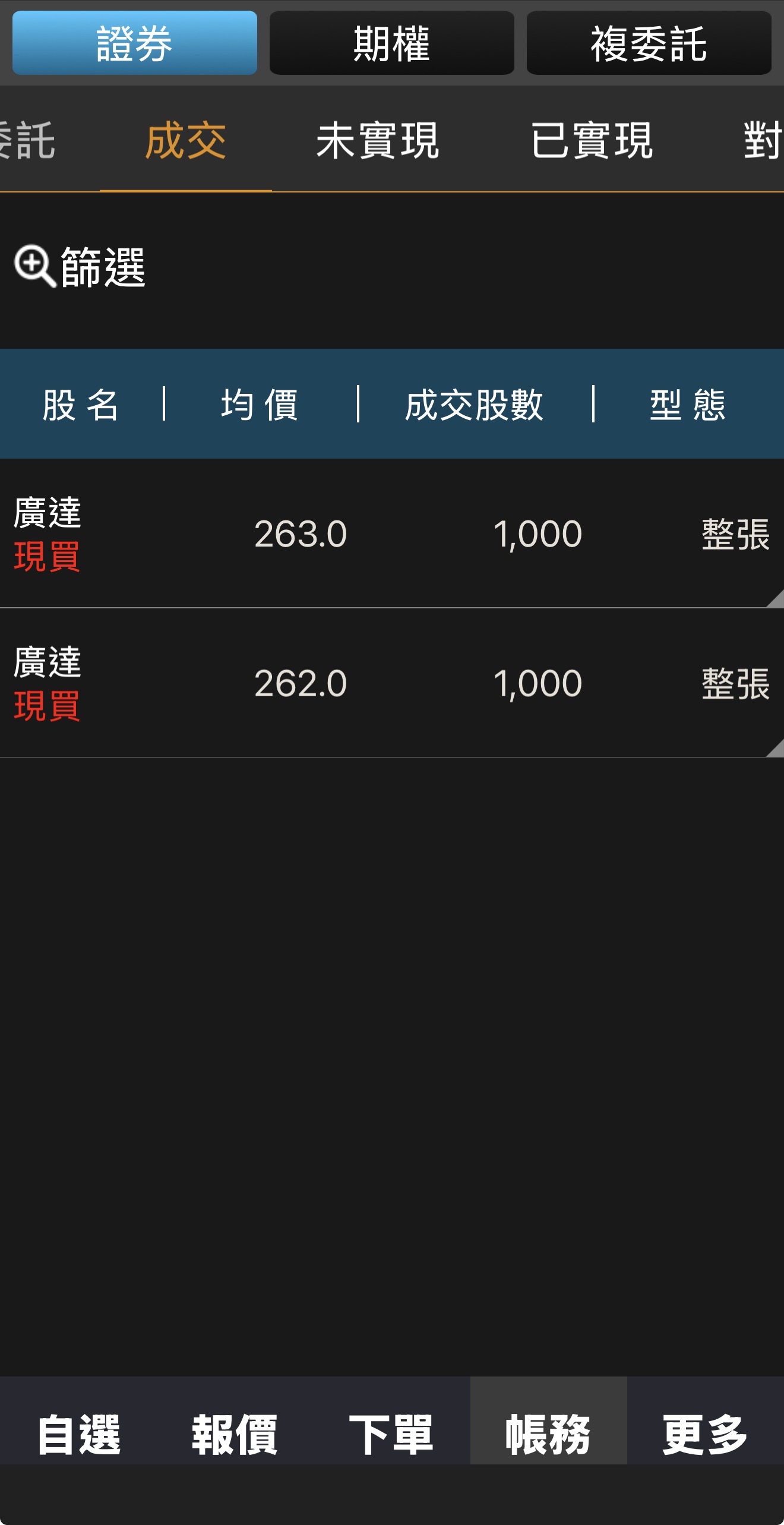Switch to the 證券 segment
Image resolution: width=784 pixels, height=1525 pixels.
[135, 43]
